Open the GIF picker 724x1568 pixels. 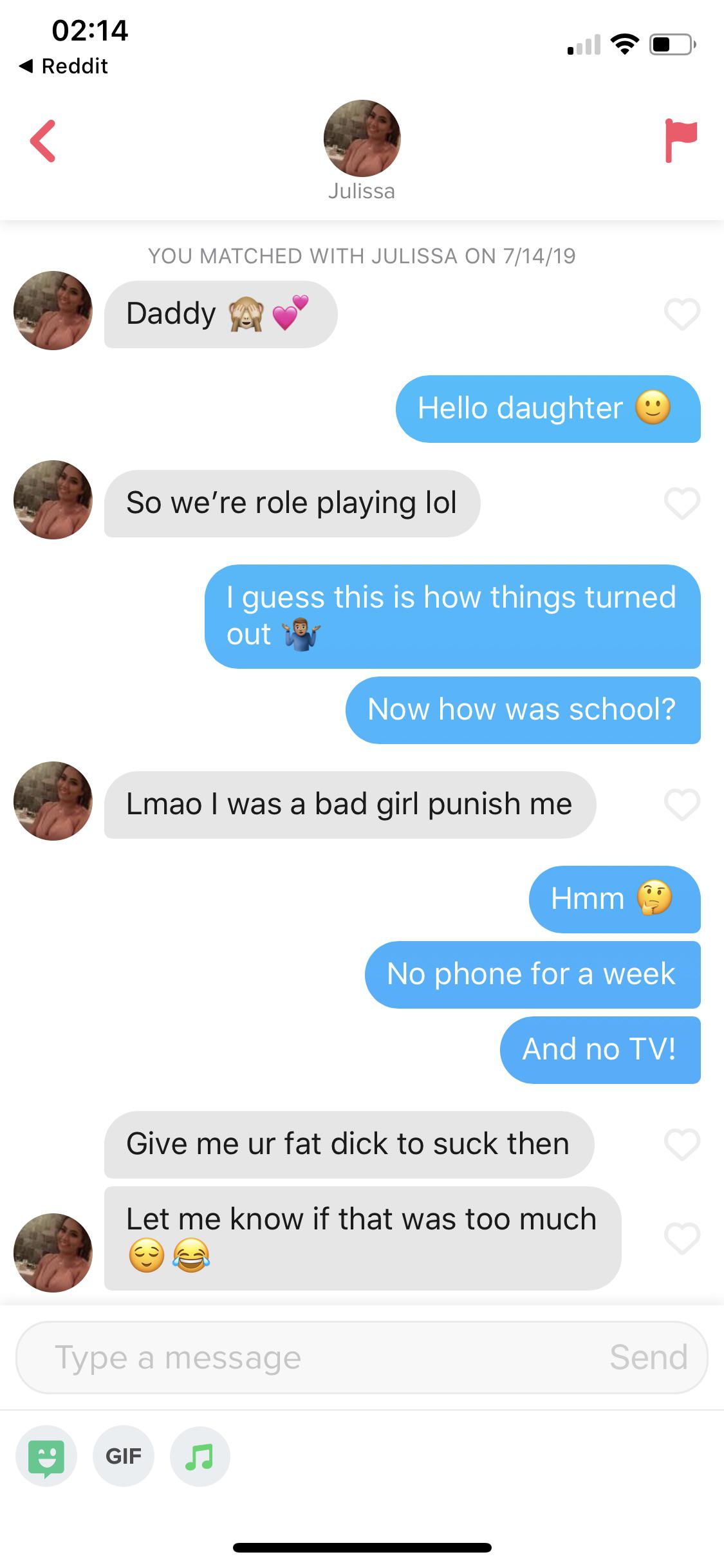pyautogui.click(x=124, y=1456)
